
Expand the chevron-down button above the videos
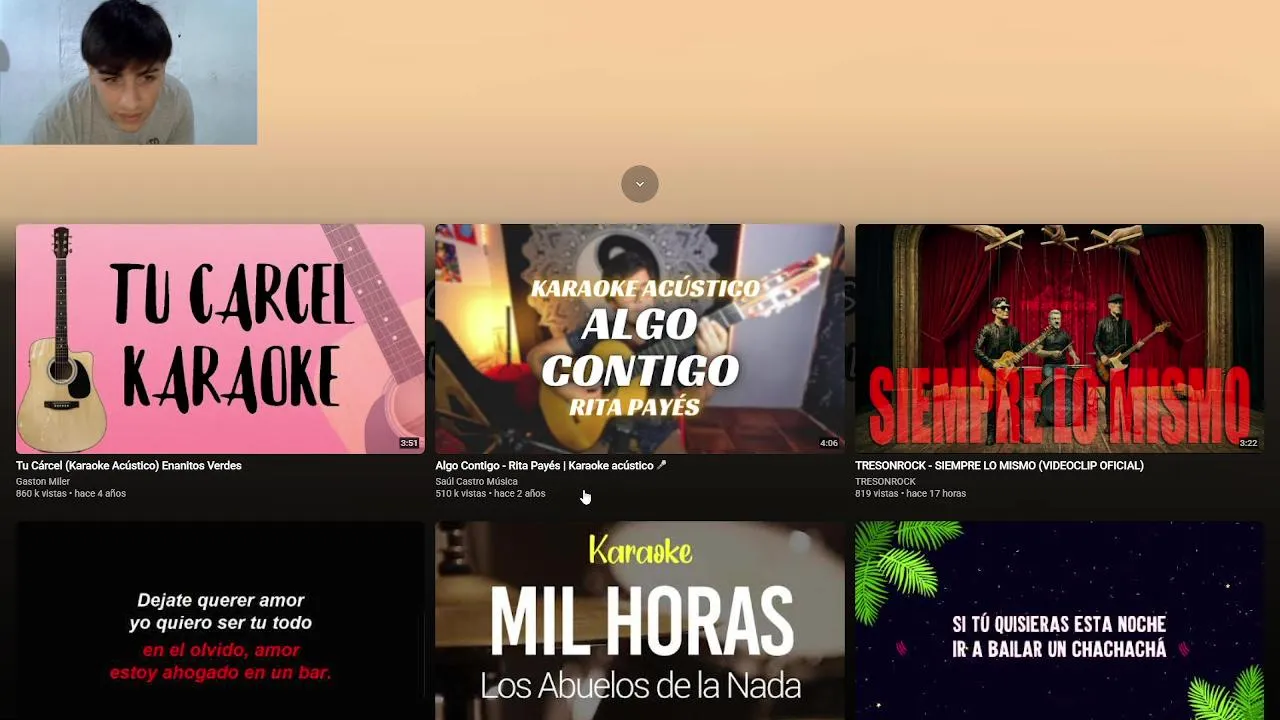click(x=640, y=184)
